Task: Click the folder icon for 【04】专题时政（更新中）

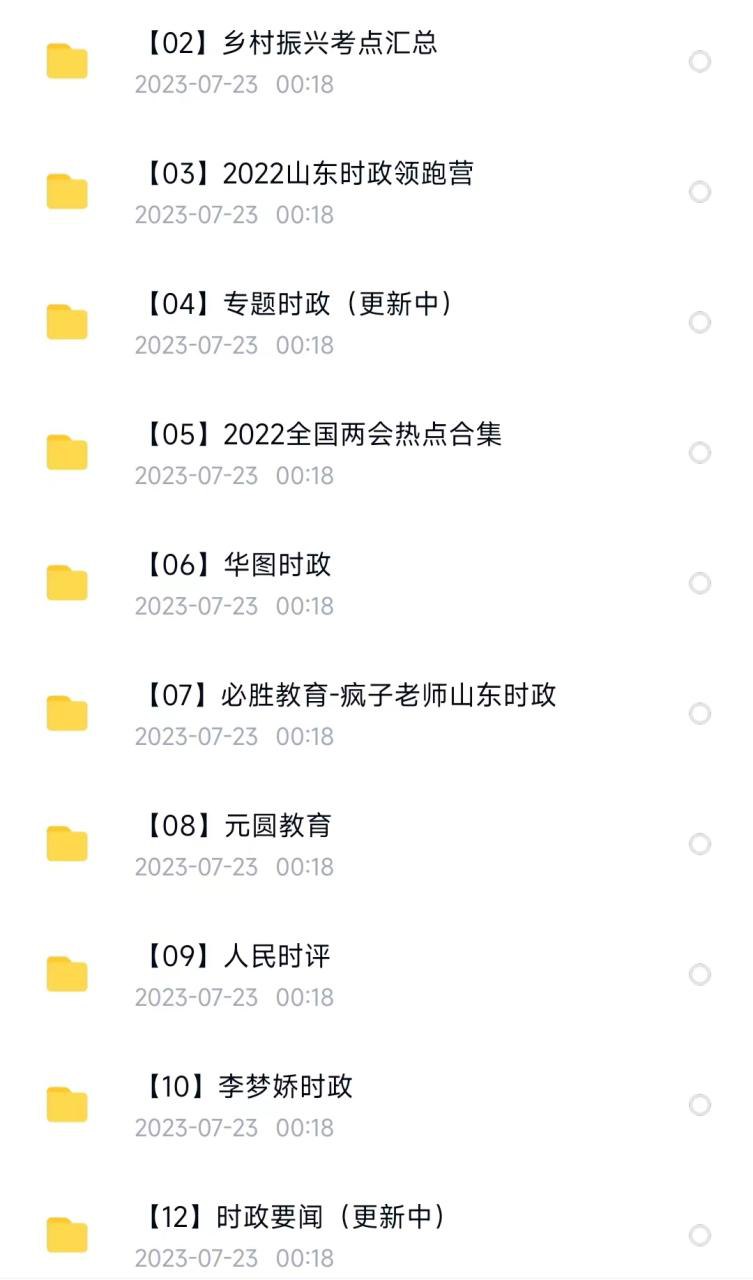Action: click(67, 322)
